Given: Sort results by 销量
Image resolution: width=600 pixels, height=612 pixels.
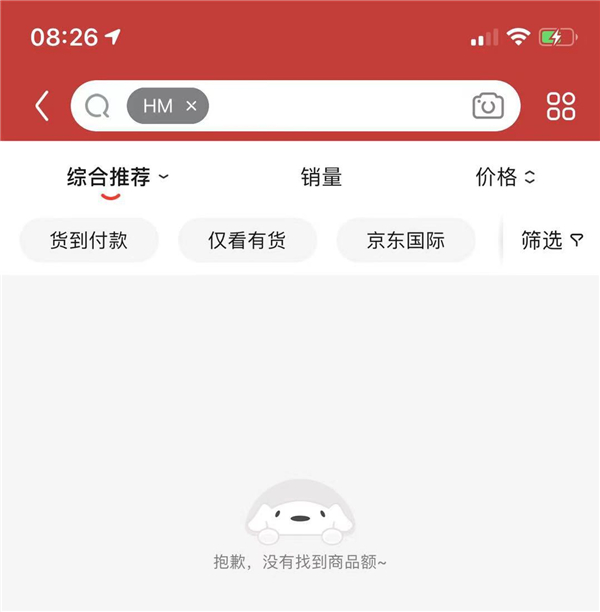Looking at the screenshot, I should point(321,178).
